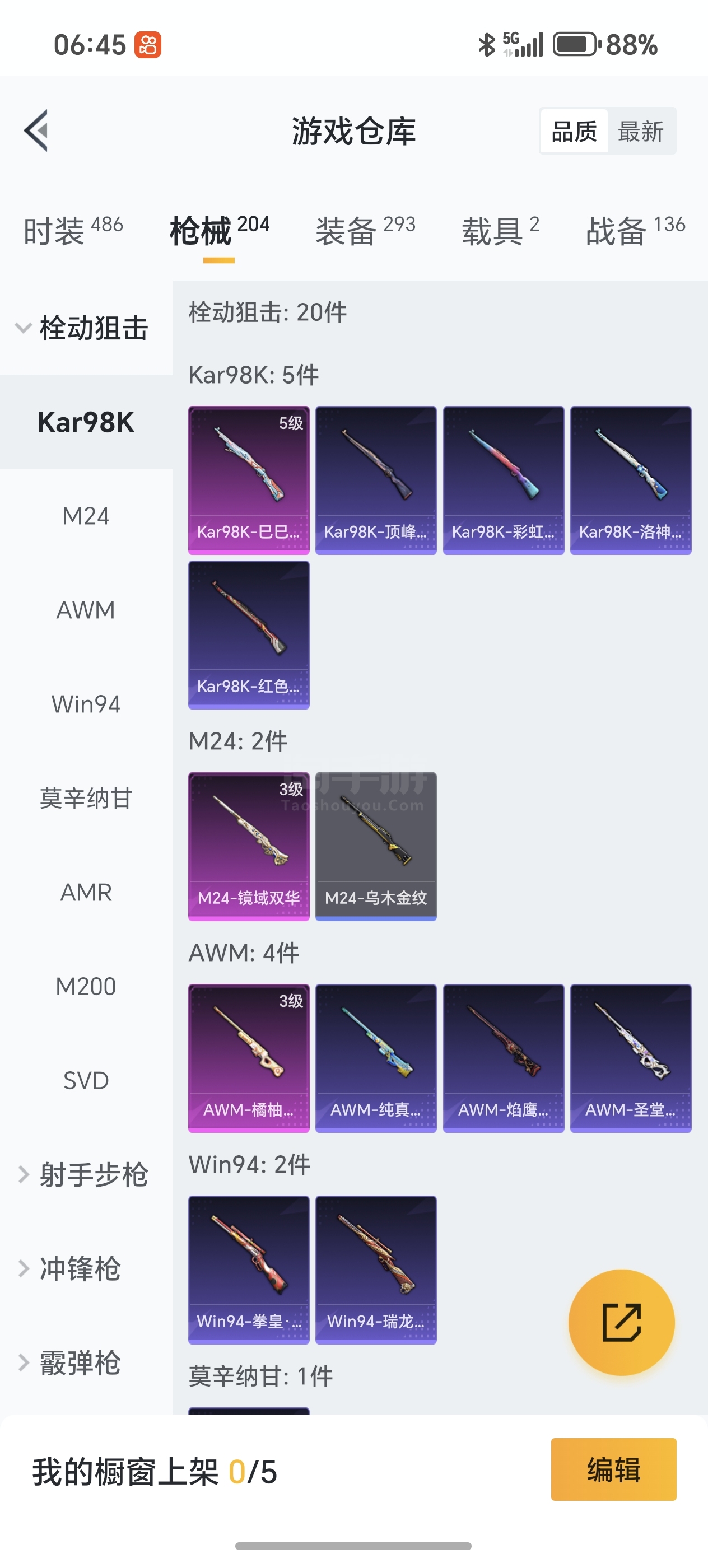View the Kar98K-彩虹 skin card

504,480
